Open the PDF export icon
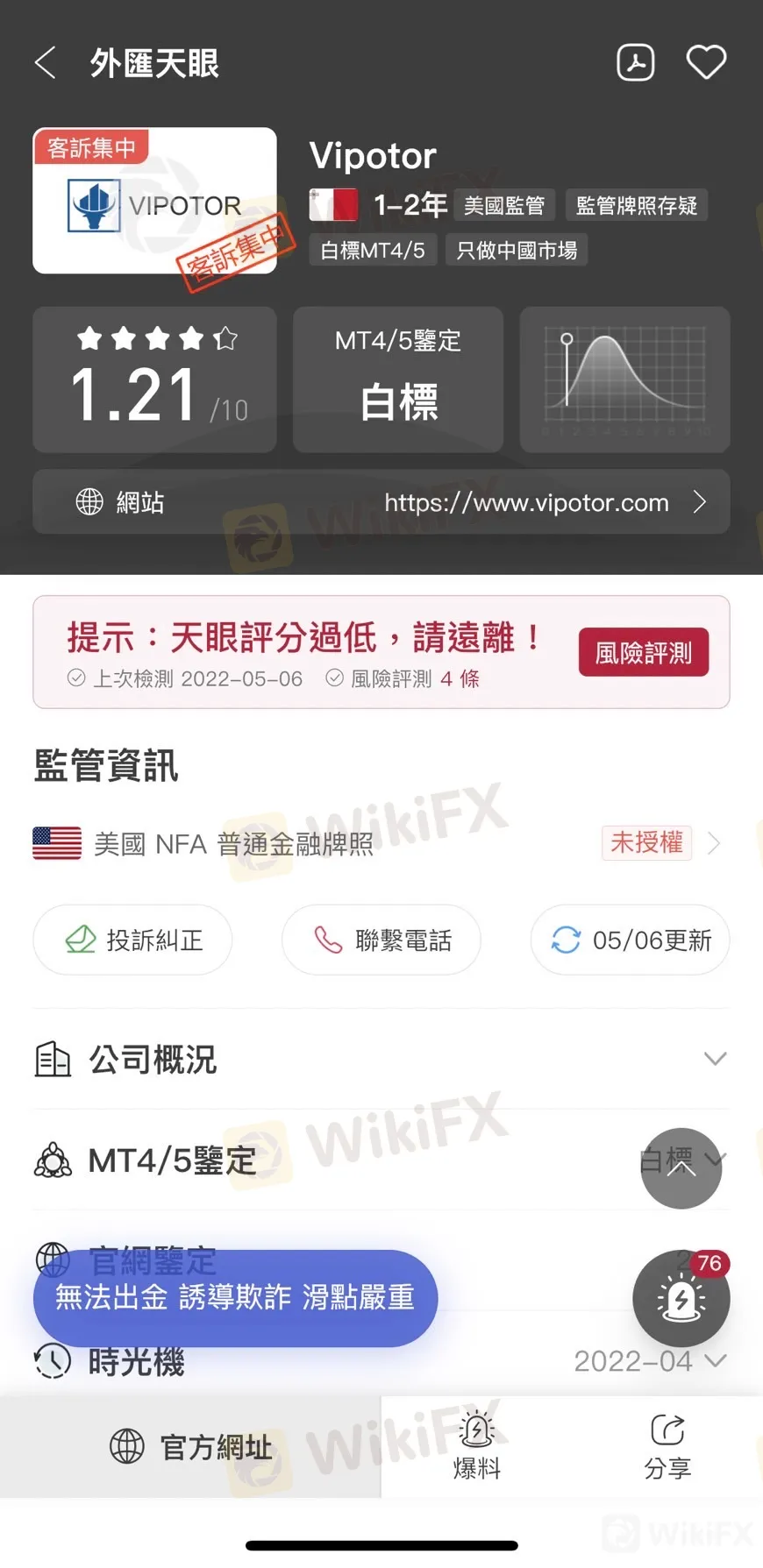The image size is (763, 1568). pyautogui.click(x=635, y=63)
